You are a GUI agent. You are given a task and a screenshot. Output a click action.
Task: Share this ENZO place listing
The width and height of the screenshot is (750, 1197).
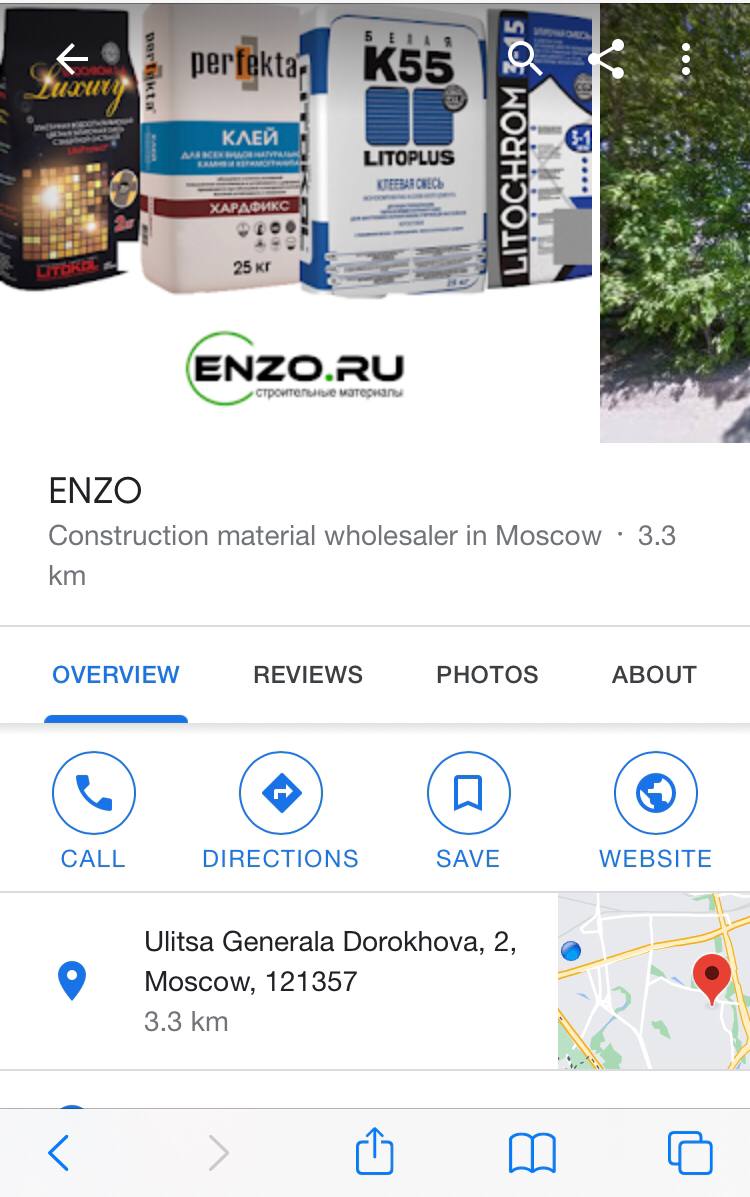tap(607, 60)
